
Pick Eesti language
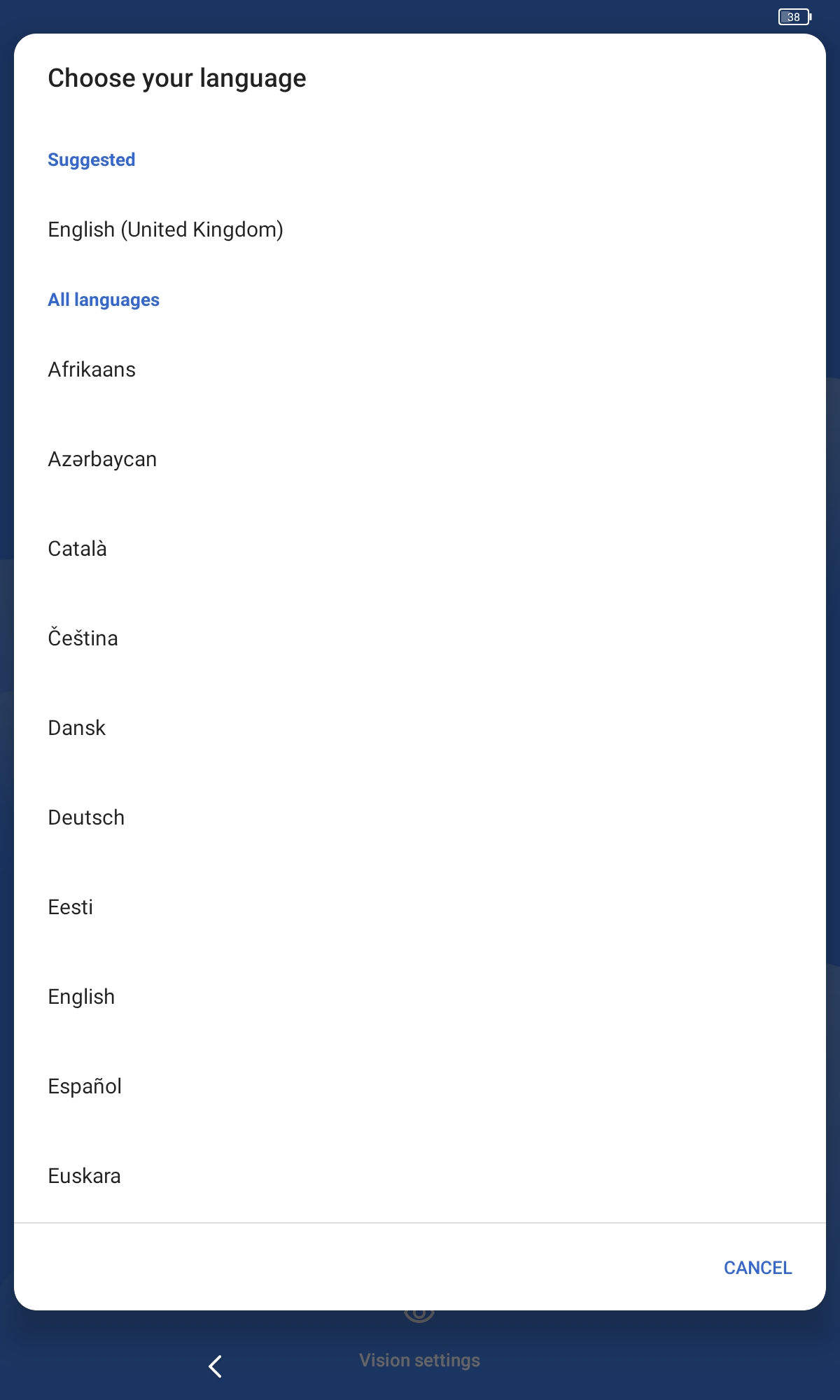coord(71,907)
